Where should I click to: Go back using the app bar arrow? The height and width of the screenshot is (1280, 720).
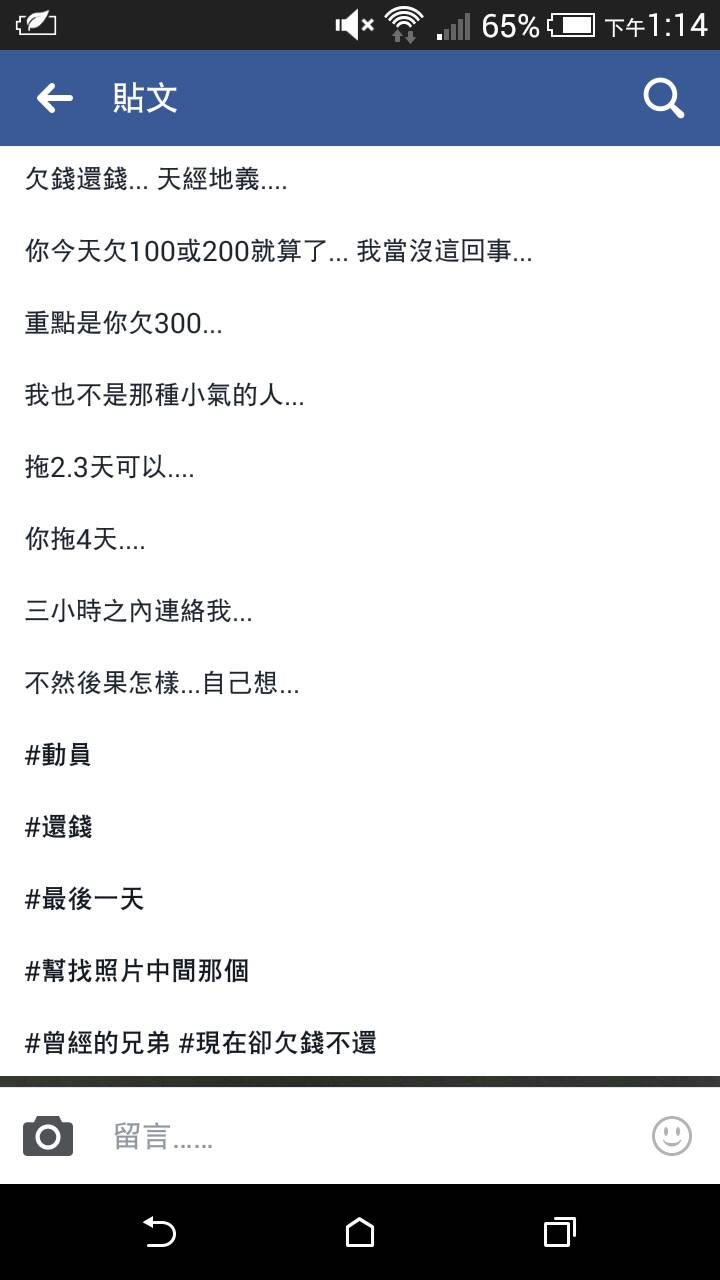55,98
